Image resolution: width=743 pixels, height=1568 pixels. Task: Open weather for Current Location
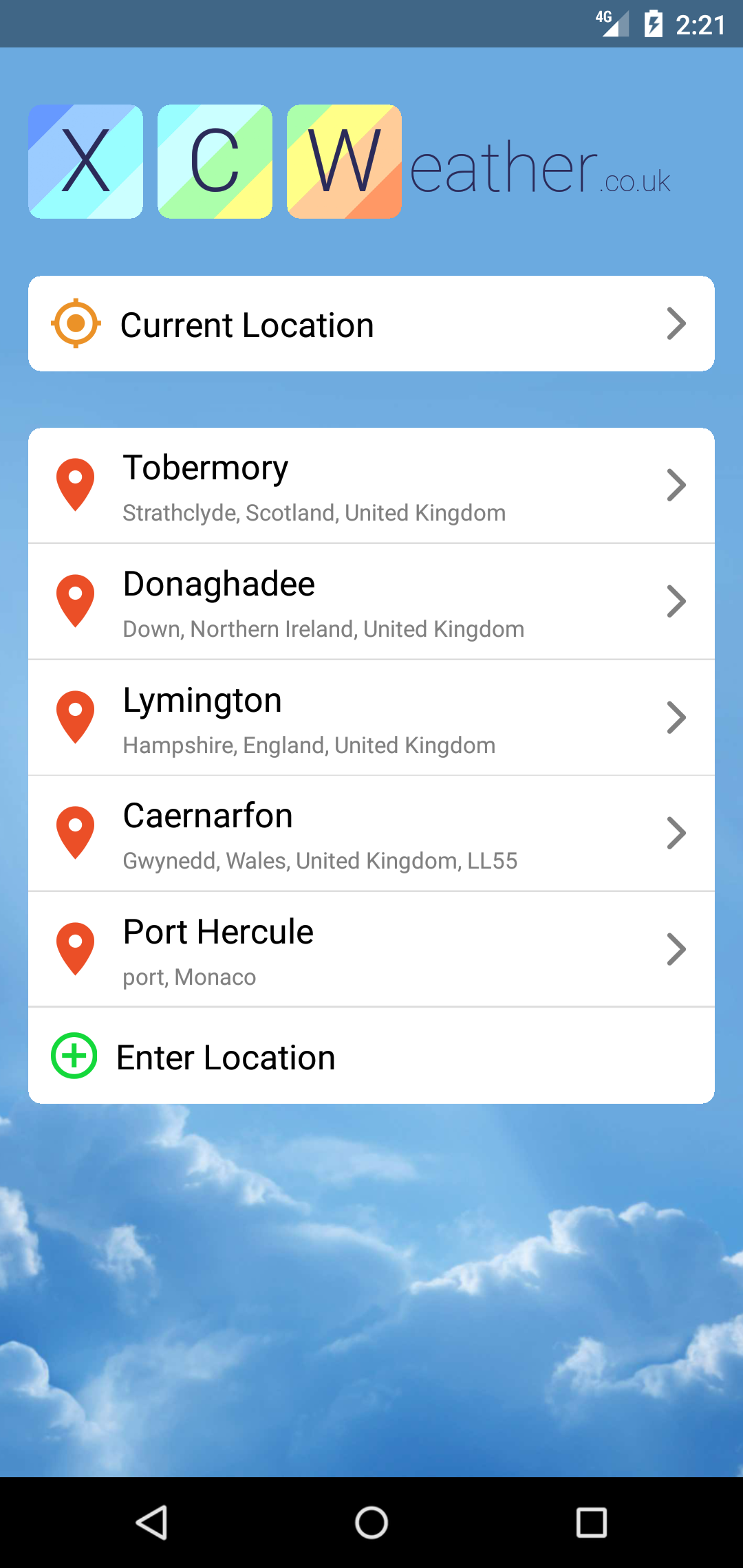pyautogui.click(x=371, y=324)
